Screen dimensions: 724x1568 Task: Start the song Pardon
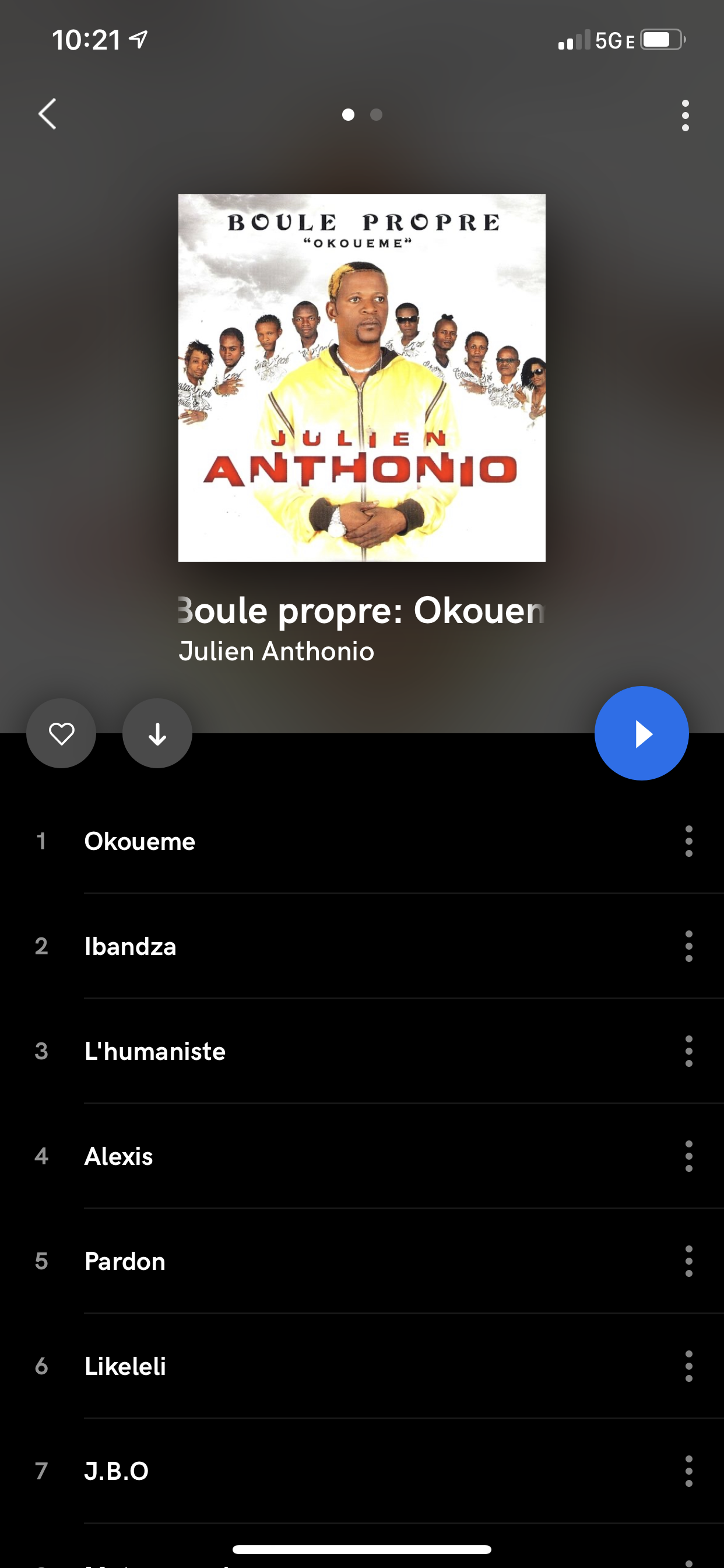click(x=125, y=1261)
